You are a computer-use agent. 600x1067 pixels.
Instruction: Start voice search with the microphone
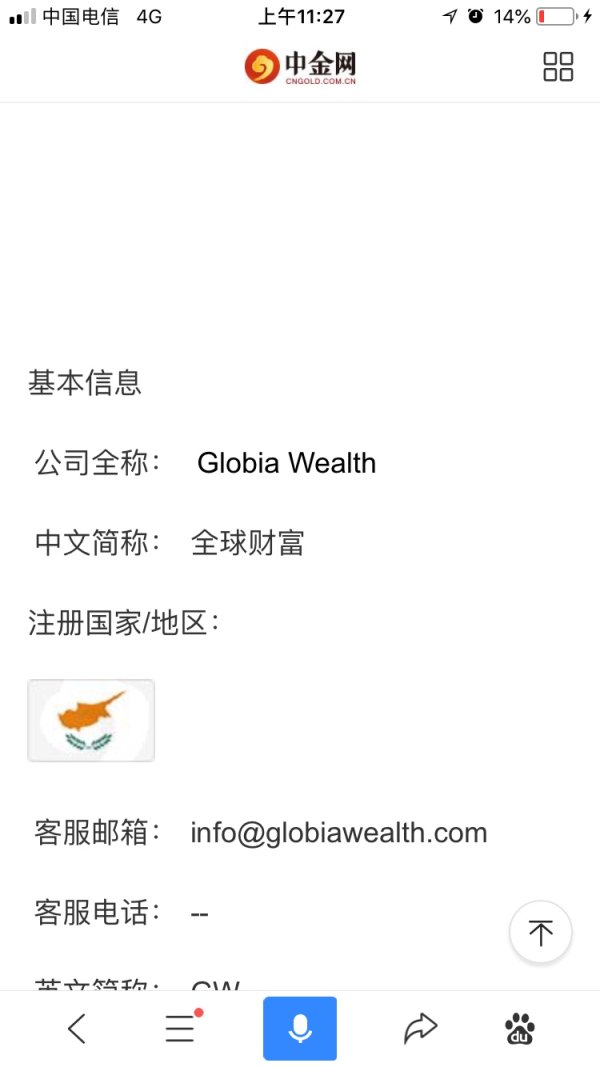tap(300, 1028)
